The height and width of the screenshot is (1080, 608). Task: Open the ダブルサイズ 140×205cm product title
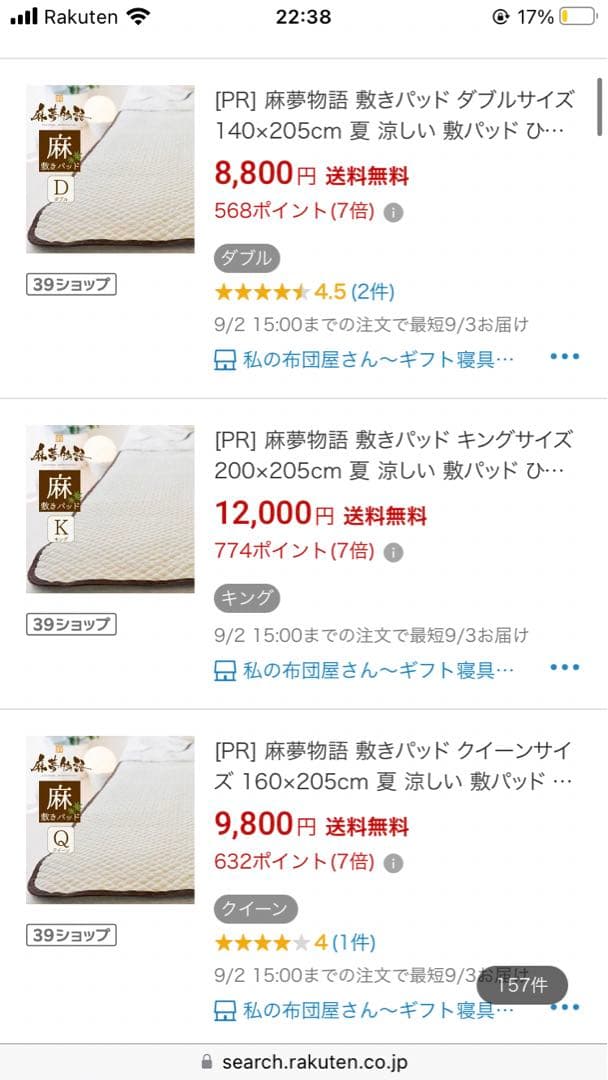pos(394,115)
